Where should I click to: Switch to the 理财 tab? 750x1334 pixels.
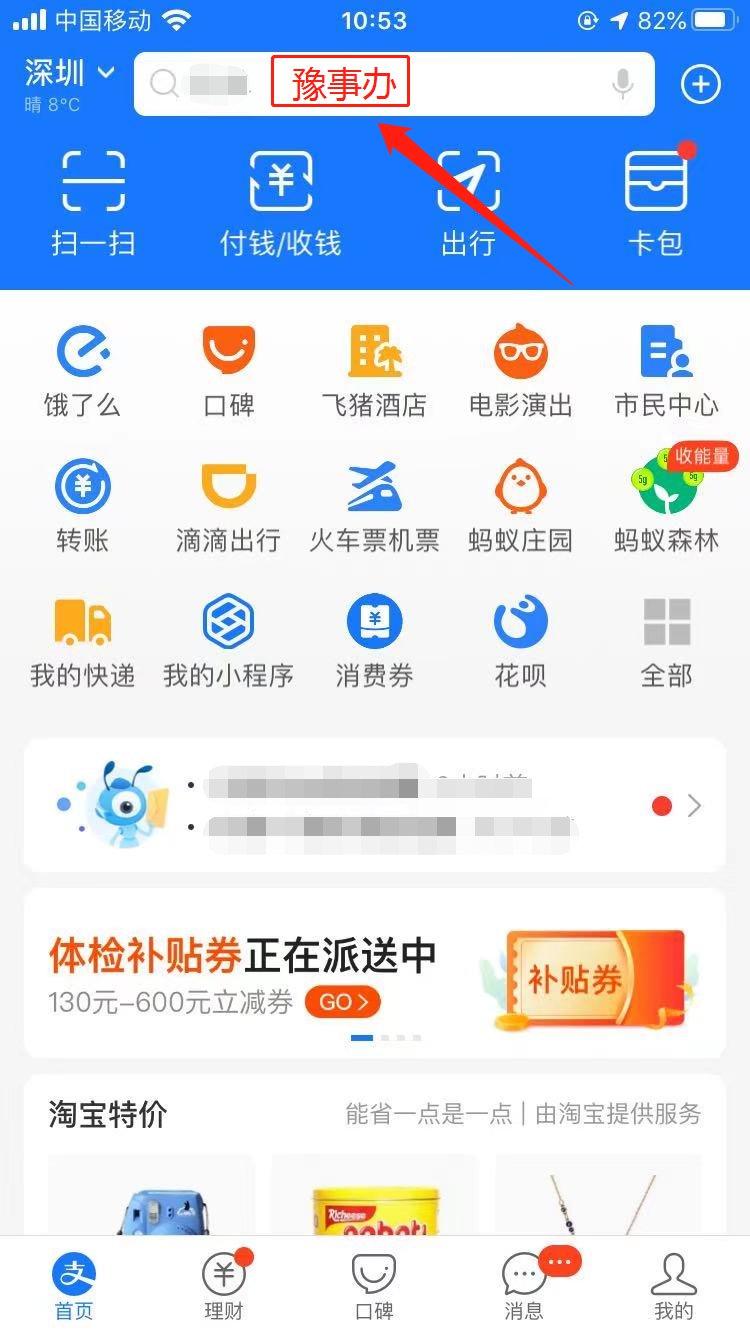coord(223,1284)
